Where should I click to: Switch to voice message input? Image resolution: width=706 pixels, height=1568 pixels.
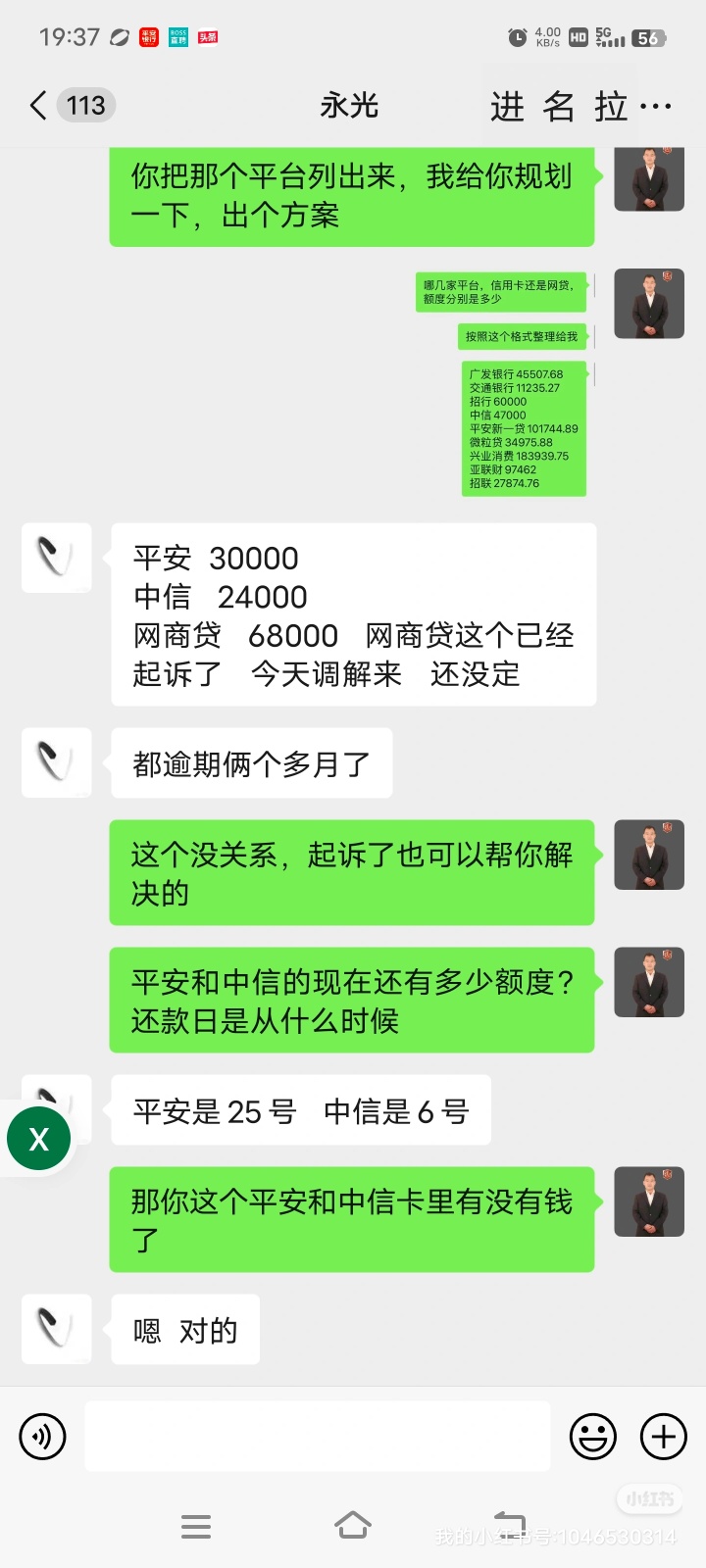pos(42,1437)
